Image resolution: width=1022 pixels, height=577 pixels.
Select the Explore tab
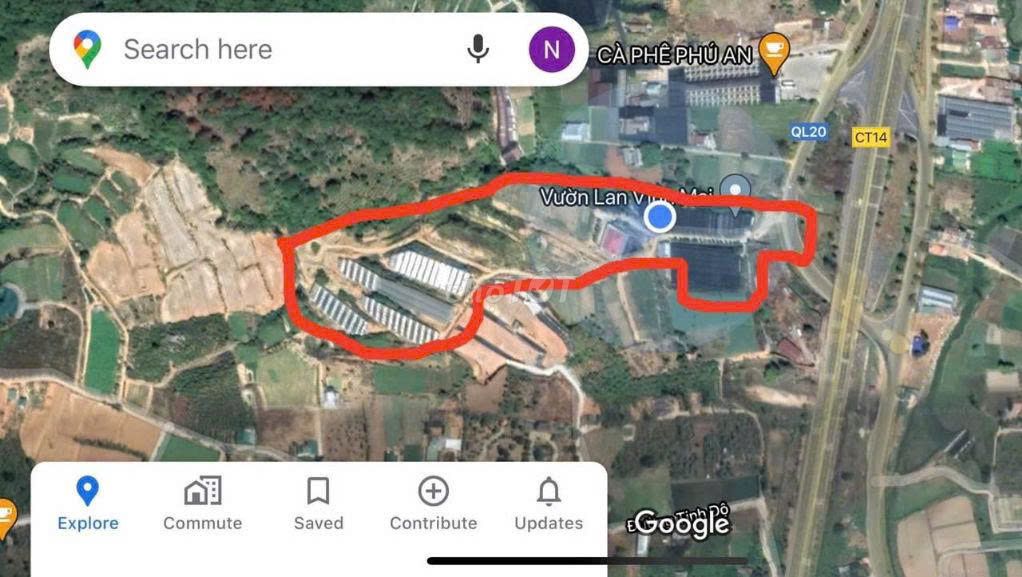(x=87, y=505)
